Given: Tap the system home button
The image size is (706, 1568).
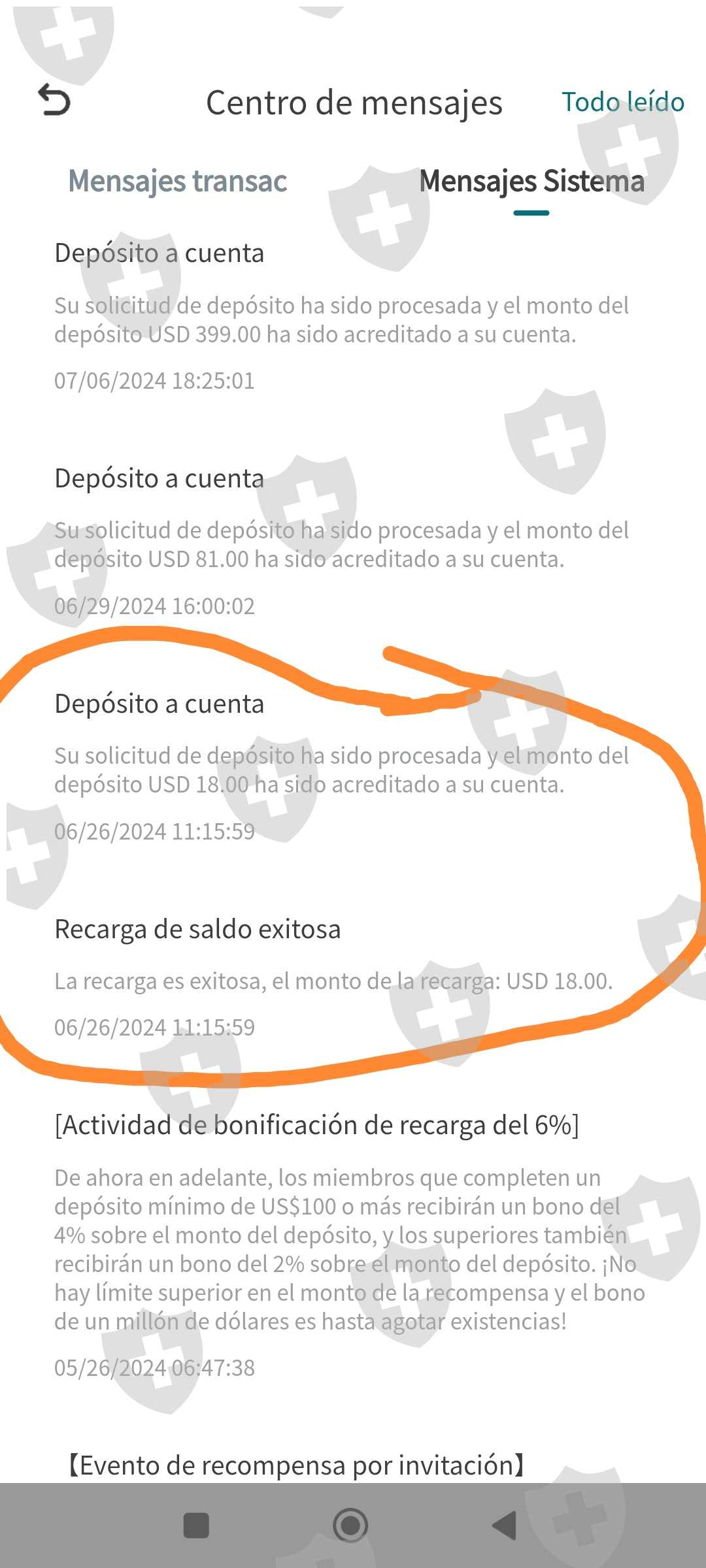Looking at the screenshot, I should 350,1526.
